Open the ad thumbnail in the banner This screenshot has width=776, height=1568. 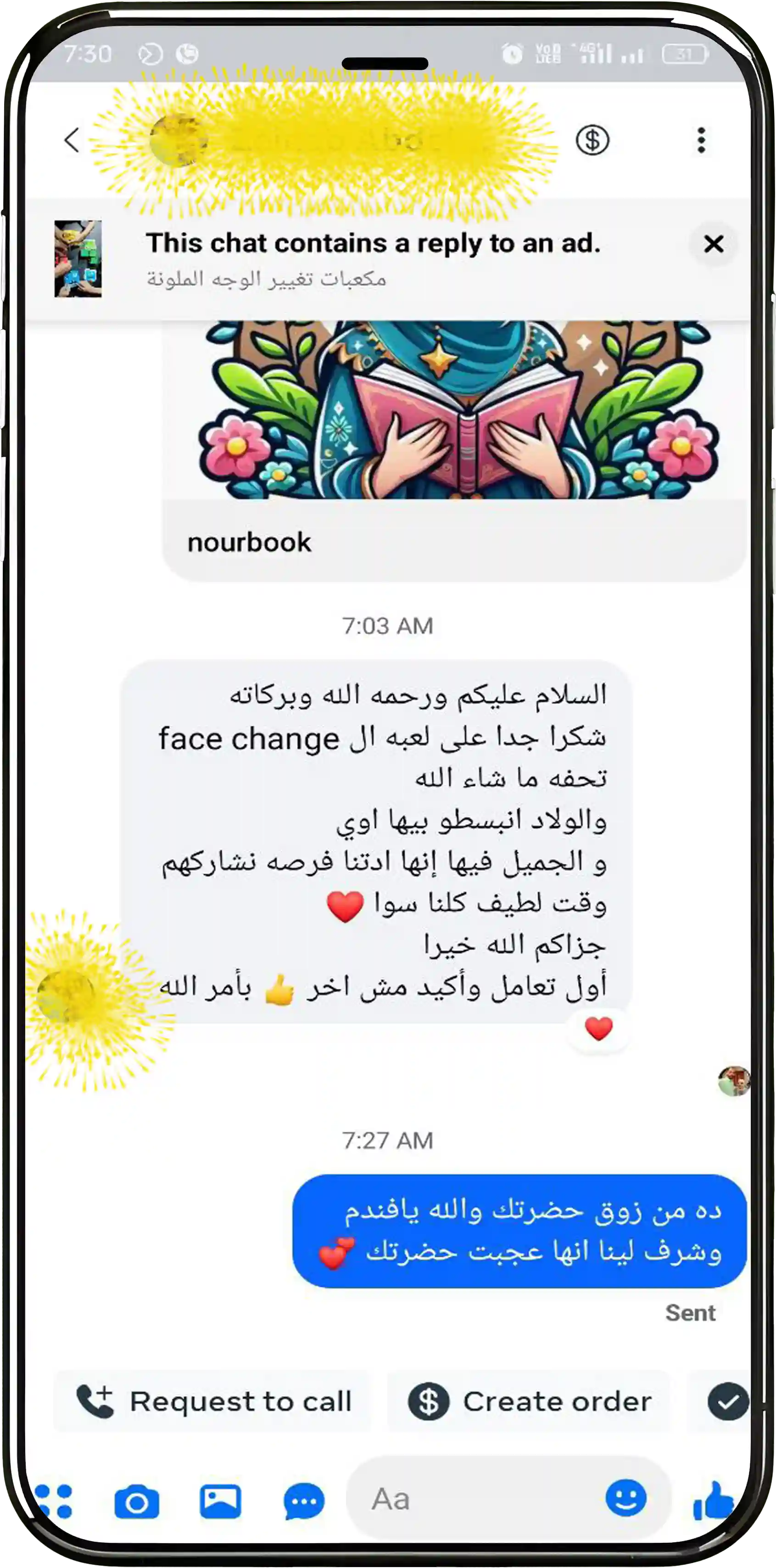[78, 259]
